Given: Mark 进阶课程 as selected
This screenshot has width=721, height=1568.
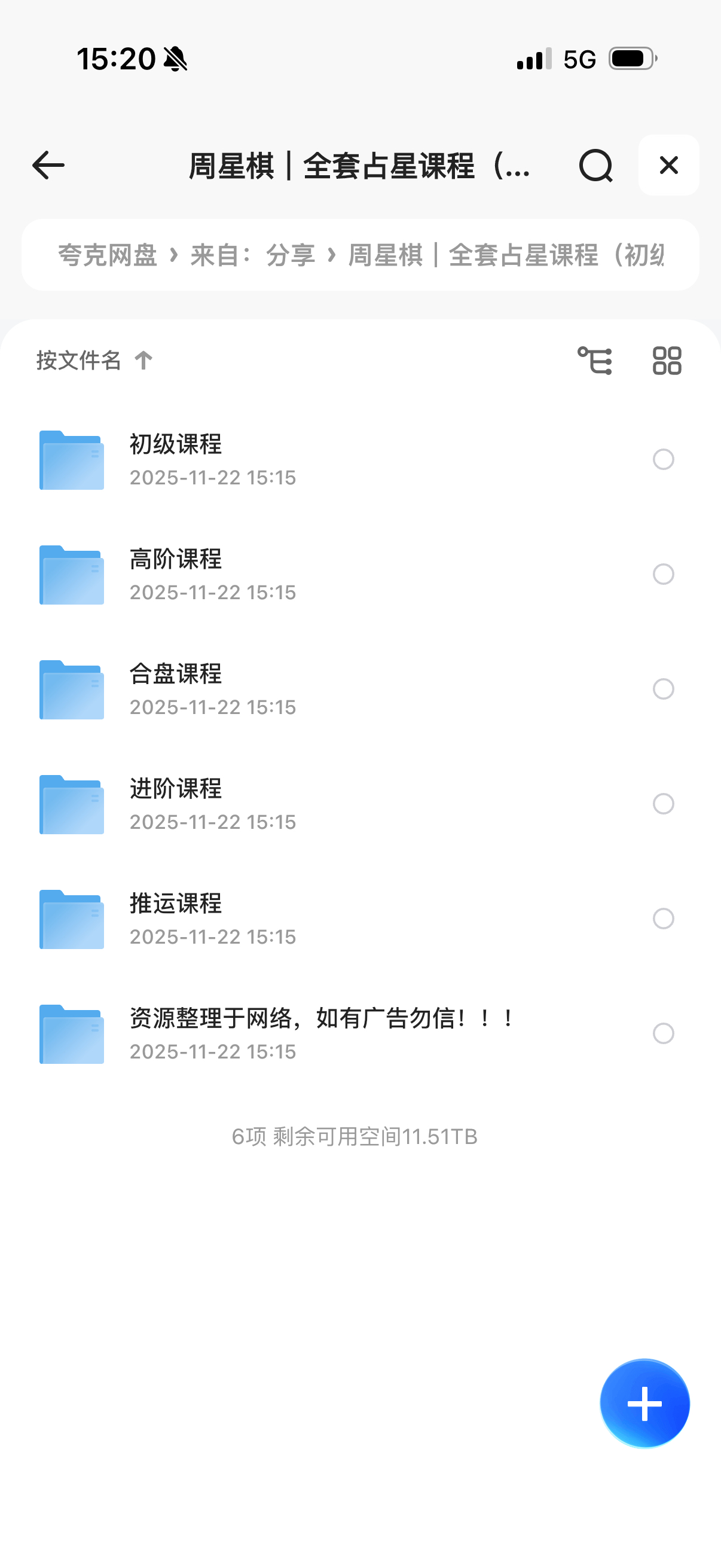Looking at the screenshot, I should click(x=663, y=804).
